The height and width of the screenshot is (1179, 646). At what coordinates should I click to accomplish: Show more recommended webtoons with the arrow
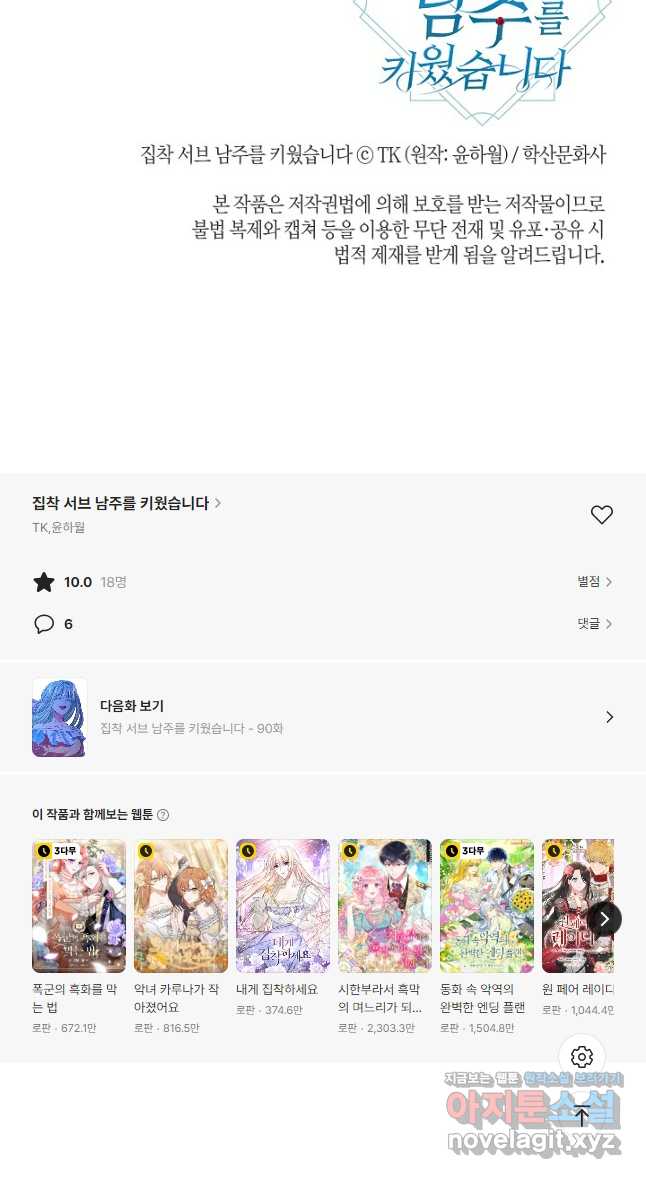(604, 919)
